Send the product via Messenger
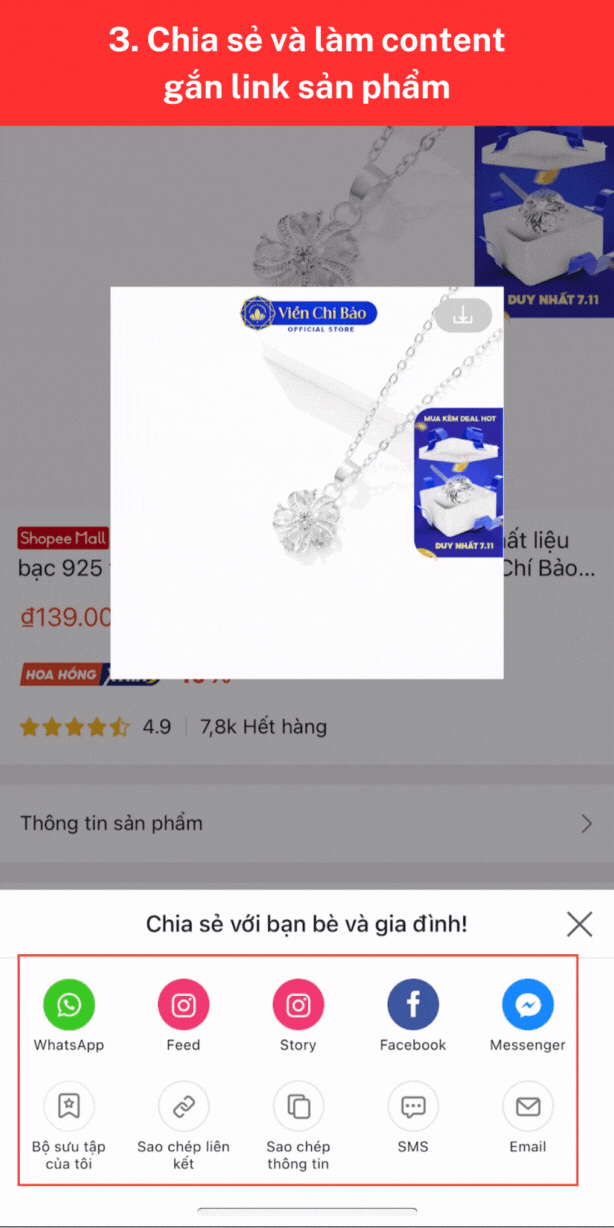Screen dimensions: 614x1228 click(527, 1005)
